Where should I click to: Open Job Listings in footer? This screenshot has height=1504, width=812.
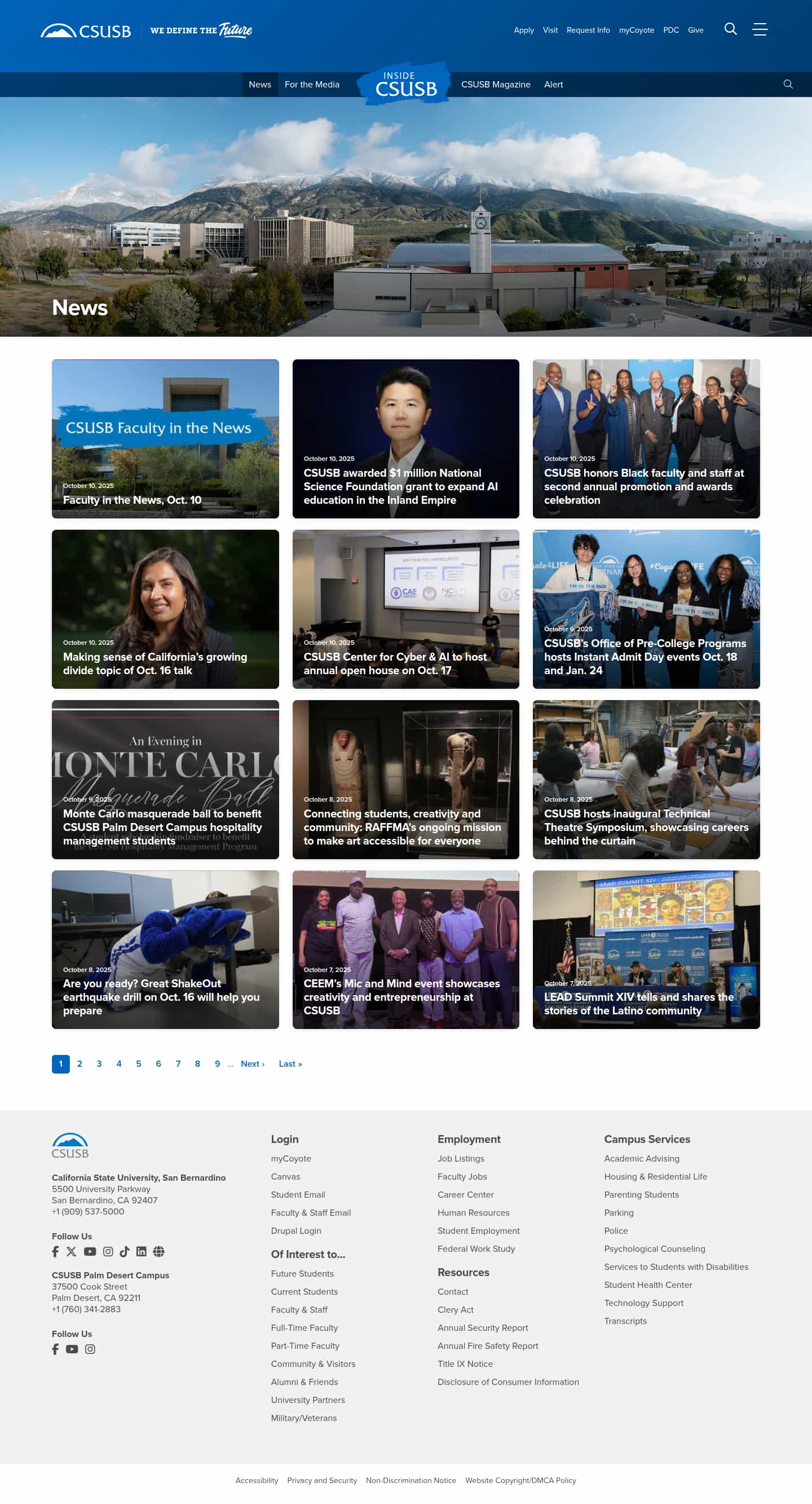[460, 1158]
